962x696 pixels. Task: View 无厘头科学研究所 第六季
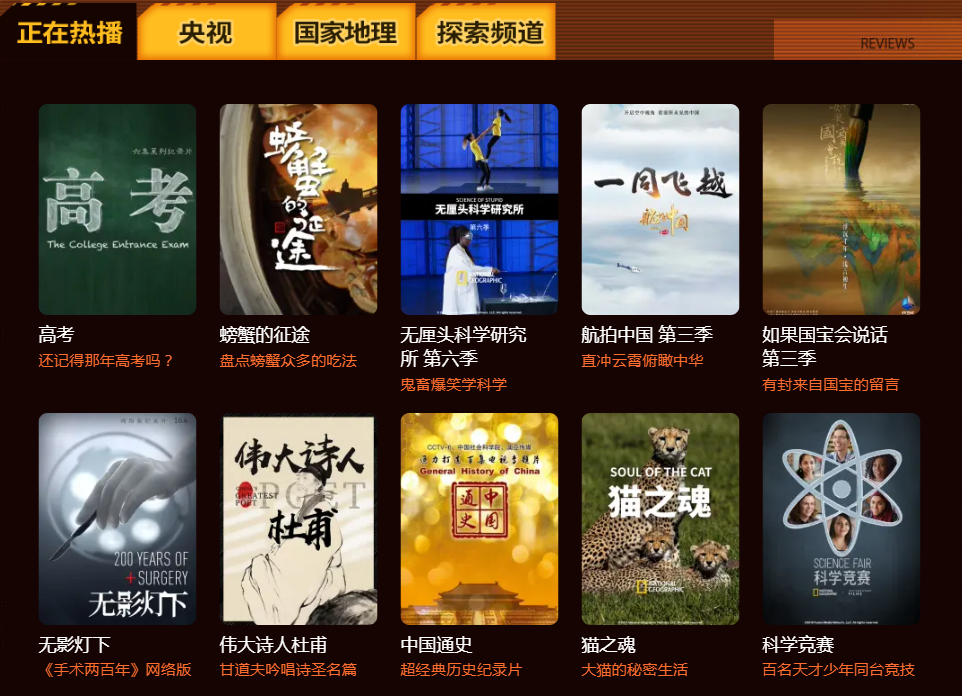[x=479, y=209]
